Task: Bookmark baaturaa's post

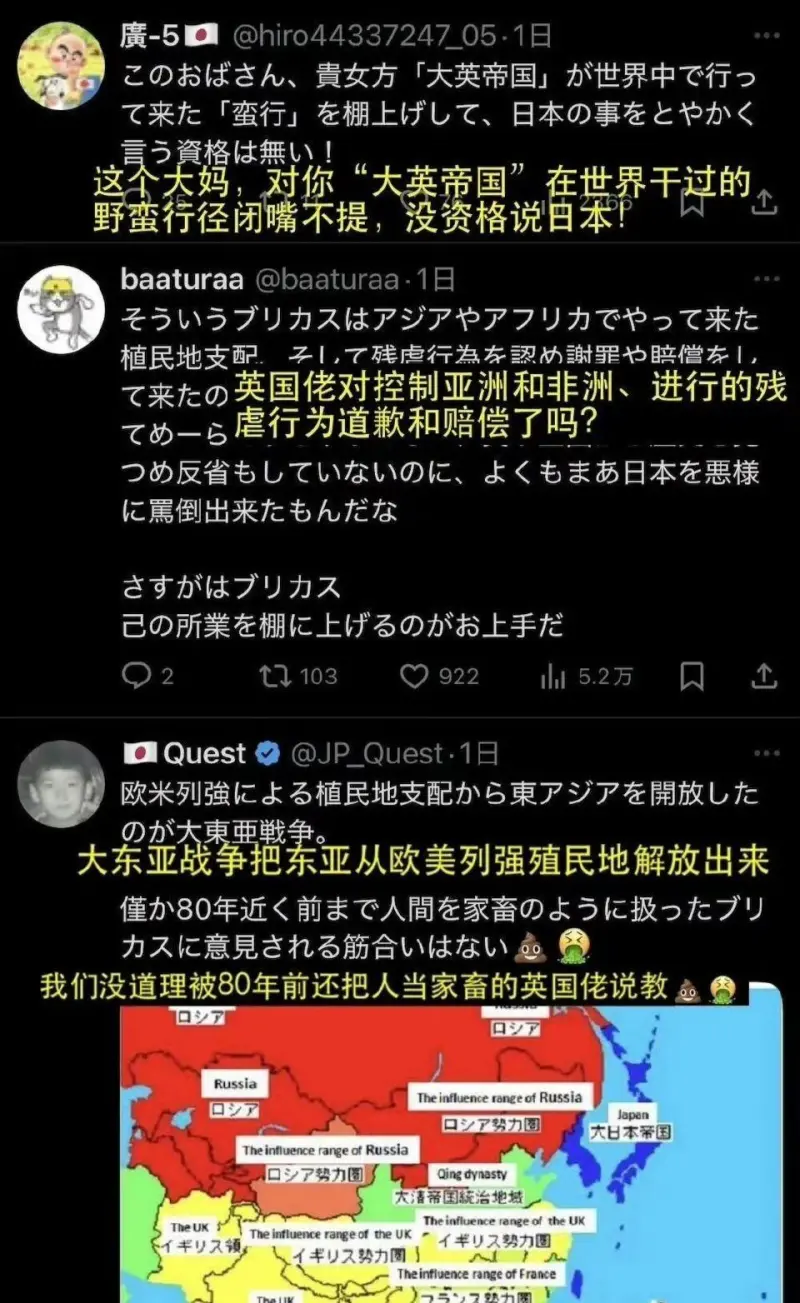Action: (x=691, y=677)
